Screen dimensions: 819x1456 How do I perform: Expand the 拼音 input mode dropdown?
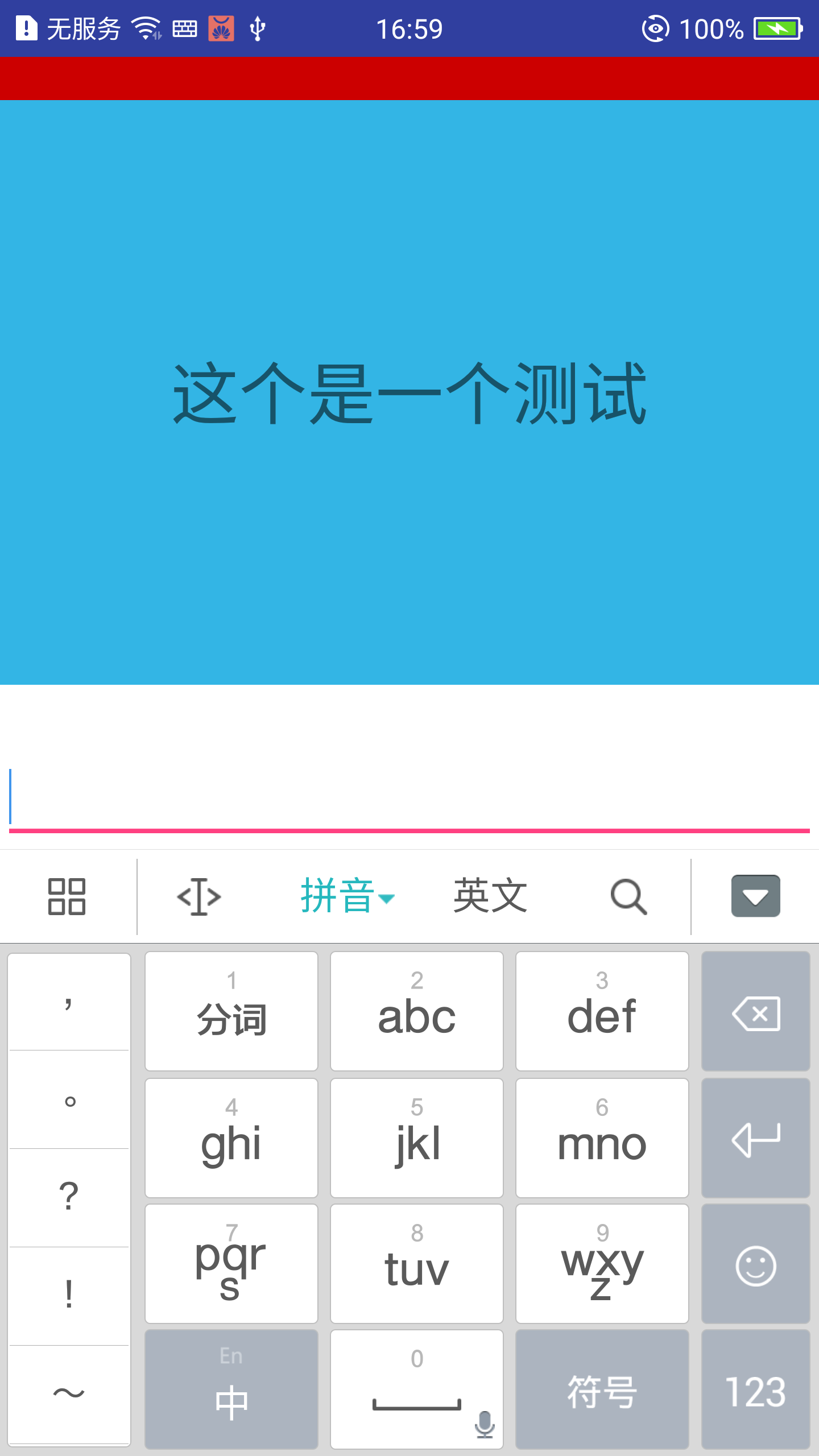pos(347,897)
